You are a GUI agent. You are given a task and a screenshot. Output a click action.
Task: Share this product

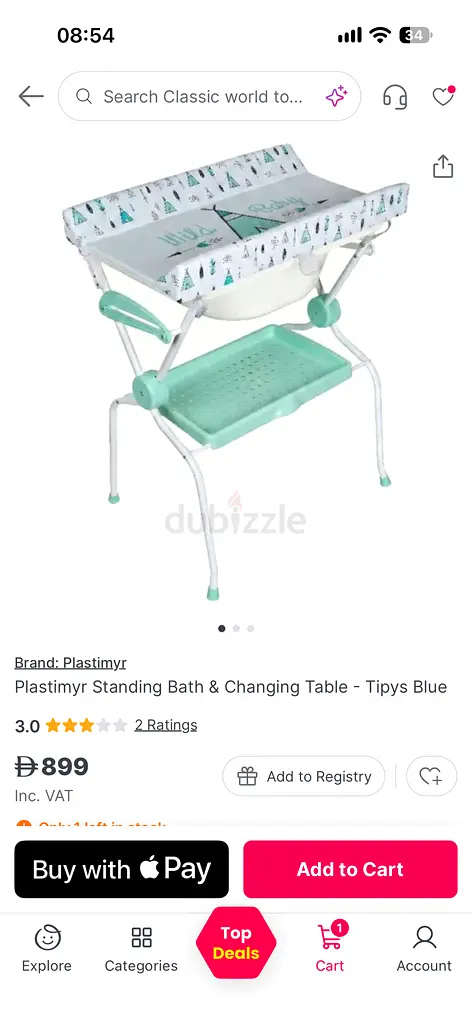tap(443, 166)
